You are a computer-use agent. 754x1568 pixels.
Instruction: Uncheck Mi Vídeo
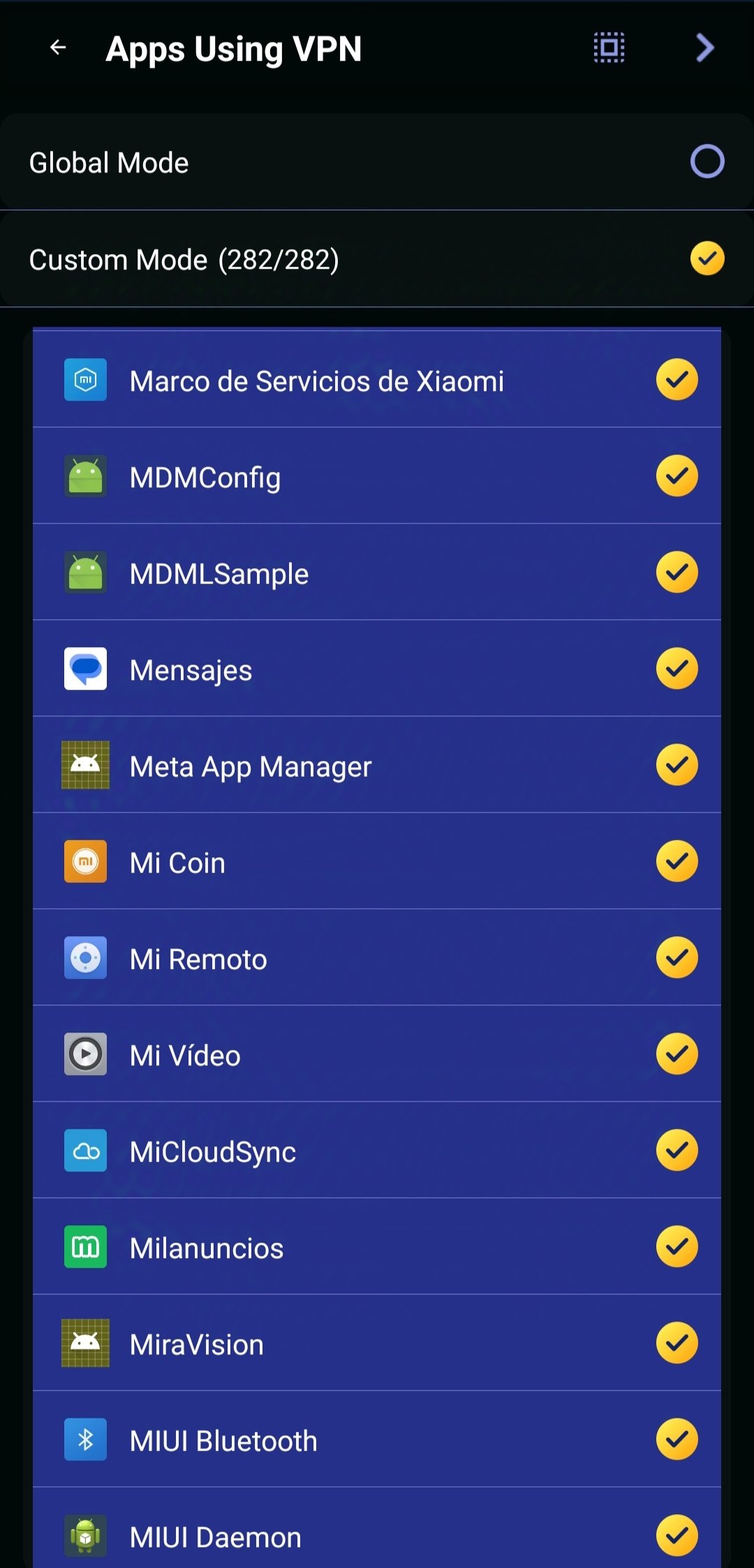677,1053
